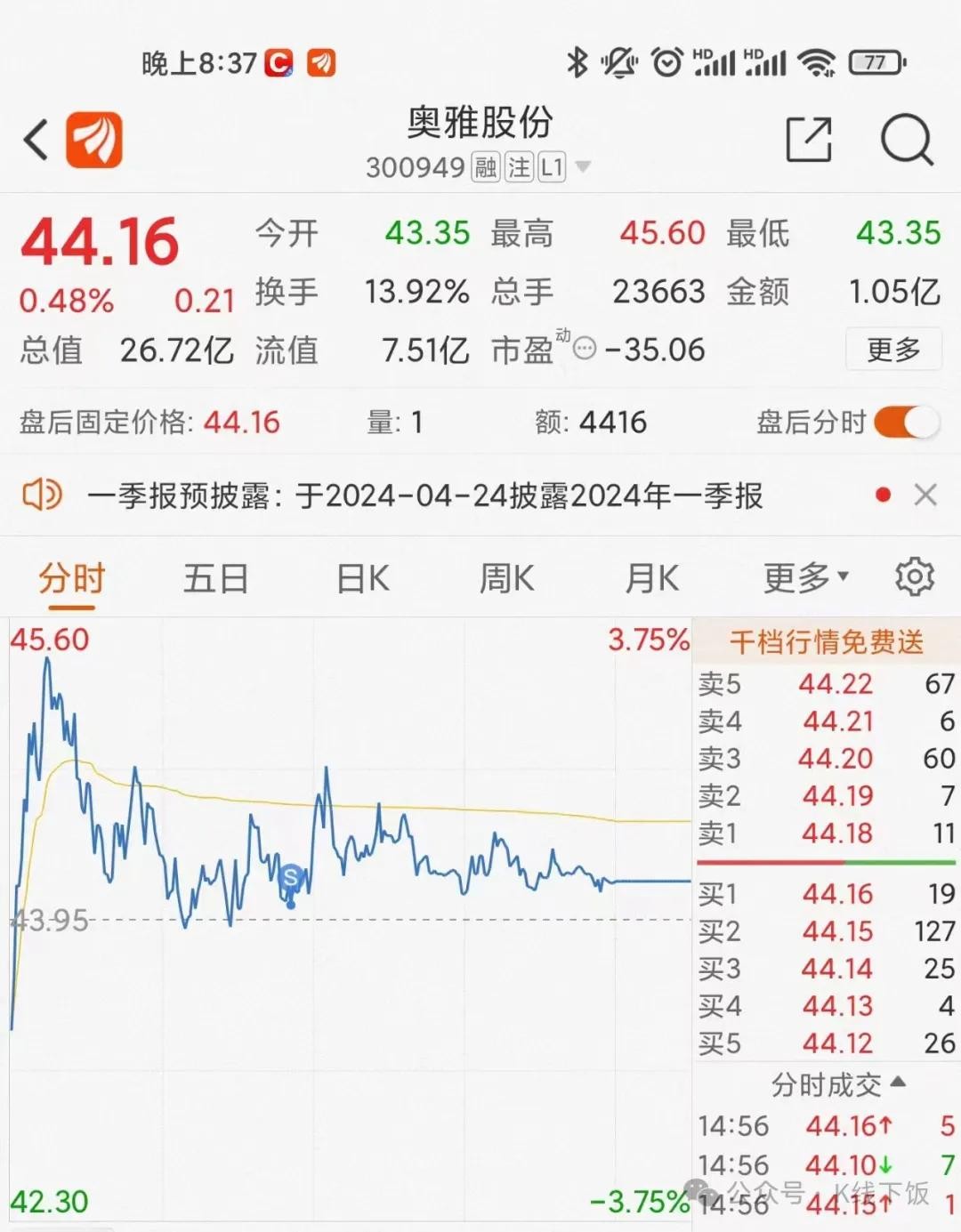This screenshot has height=1232, width=961.
Task: Expand the stock code dropdown arrow
Action: [583, 166]
